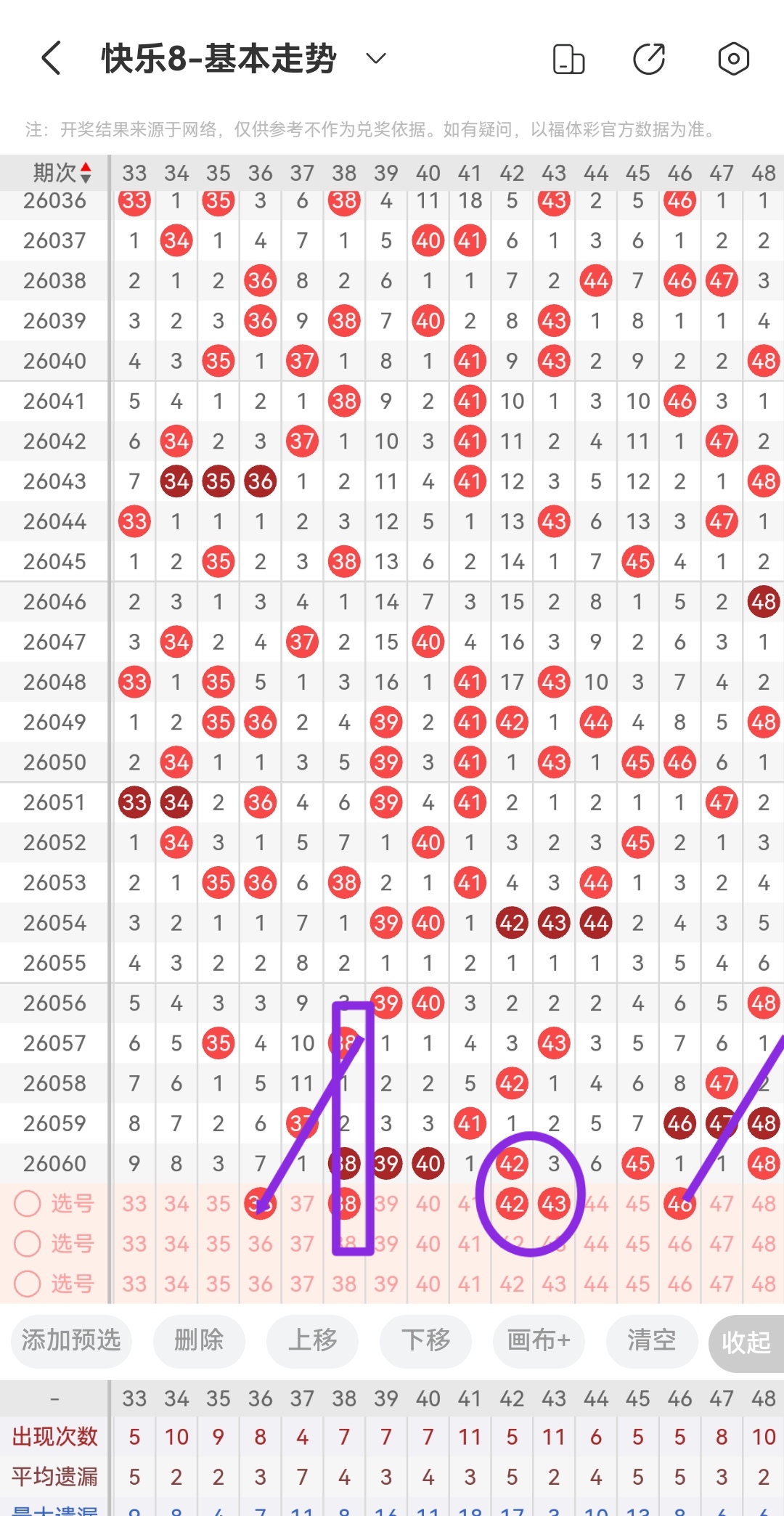Select the second 选号 row radio
Screen dimensions: 784x1516
(x=28, y=1243)
